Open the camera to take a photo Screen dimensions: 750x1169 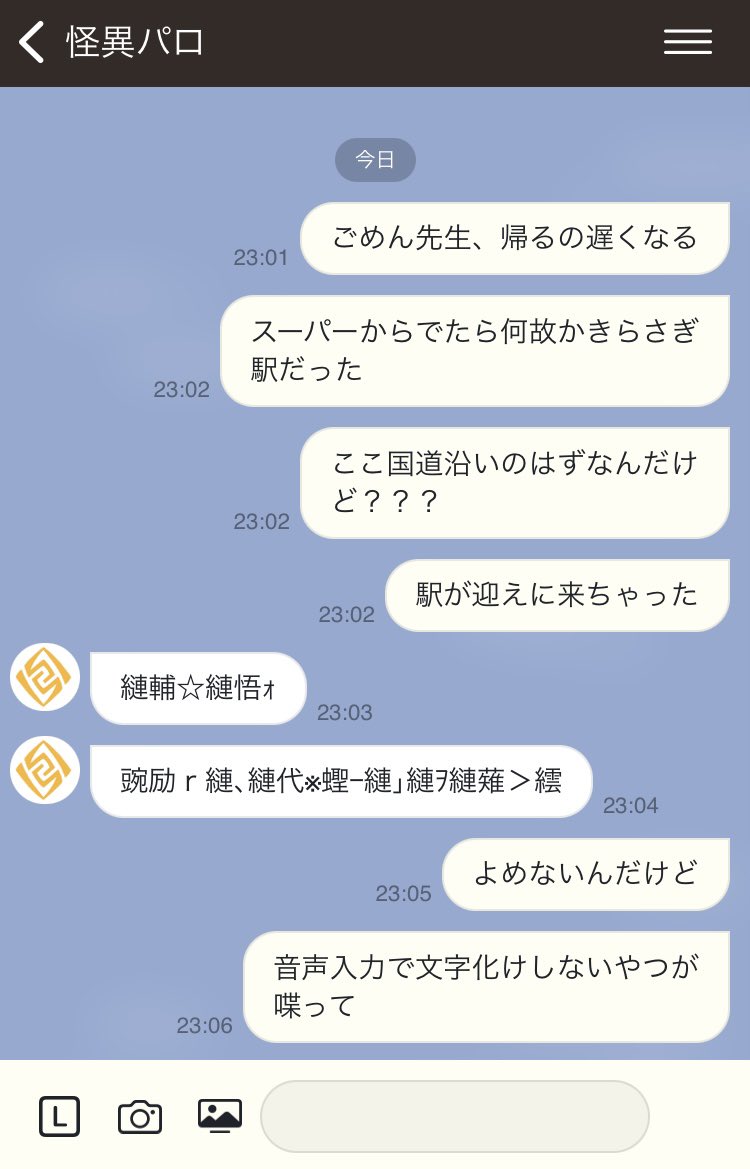point(140,1116)
